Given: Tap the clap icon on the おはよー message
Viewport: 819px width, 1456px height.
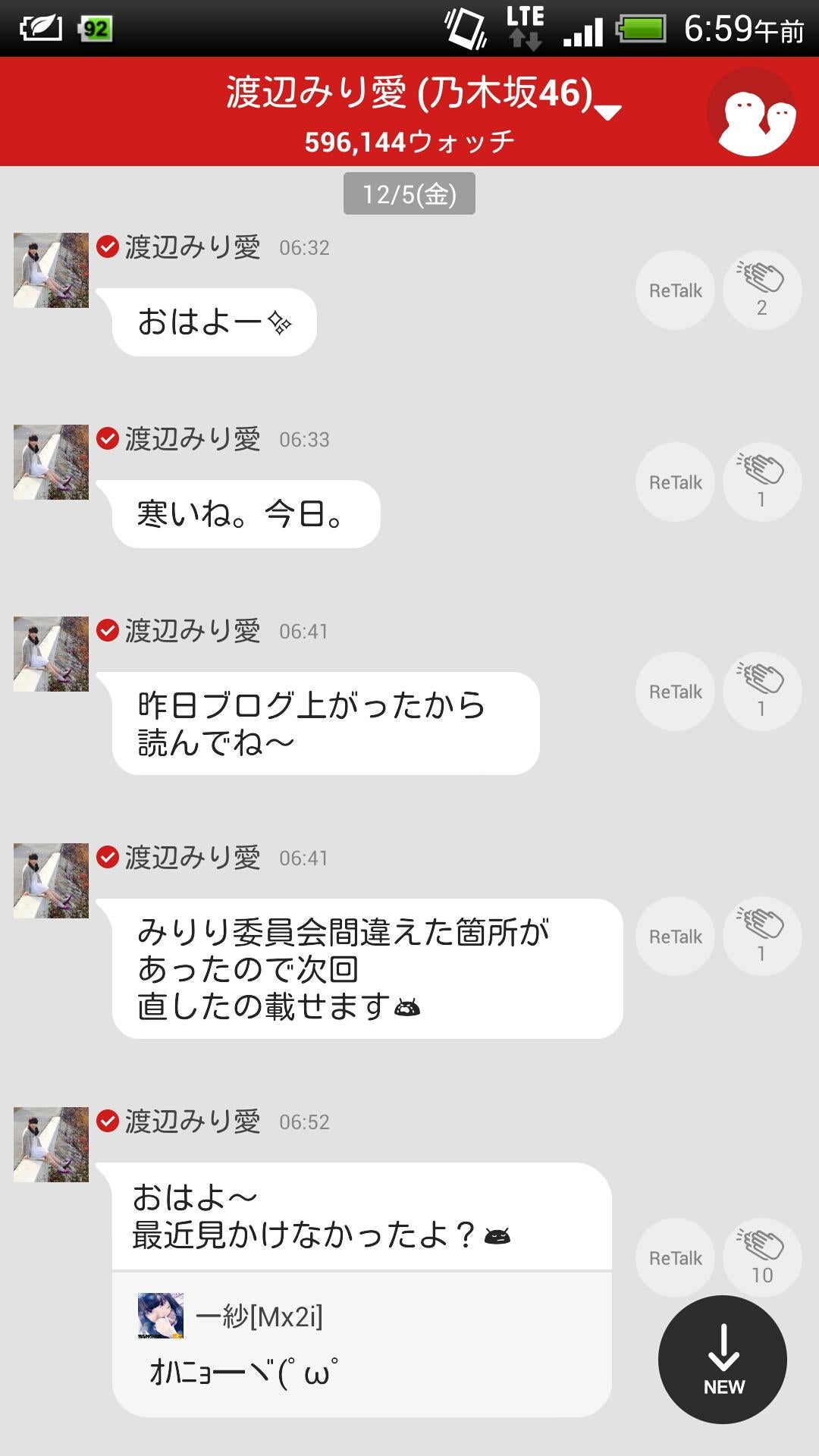Looking at the screenshot, I should coord(761,289).
